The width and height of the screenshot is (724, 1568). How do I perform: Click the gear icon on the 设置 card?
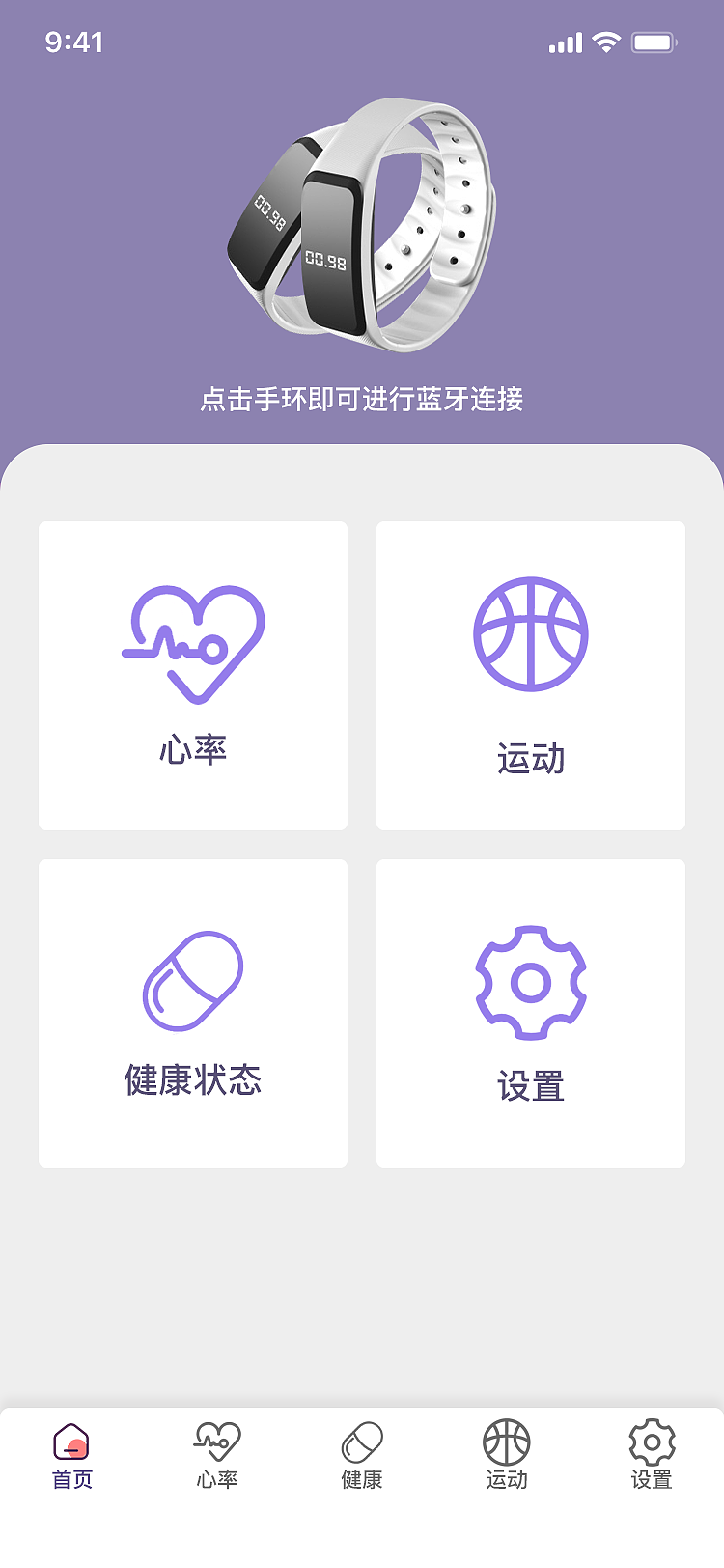point(530,980)
